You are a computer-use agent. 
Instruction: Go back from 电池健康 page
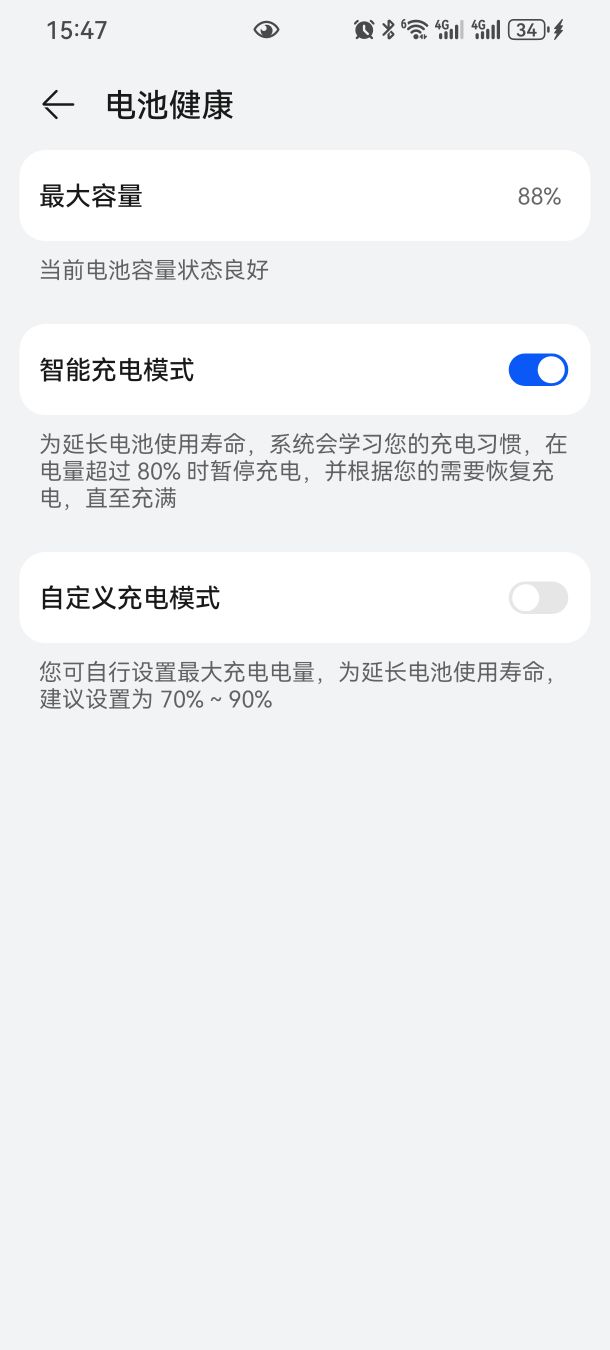pyautogui.click(x=58, y=105)
